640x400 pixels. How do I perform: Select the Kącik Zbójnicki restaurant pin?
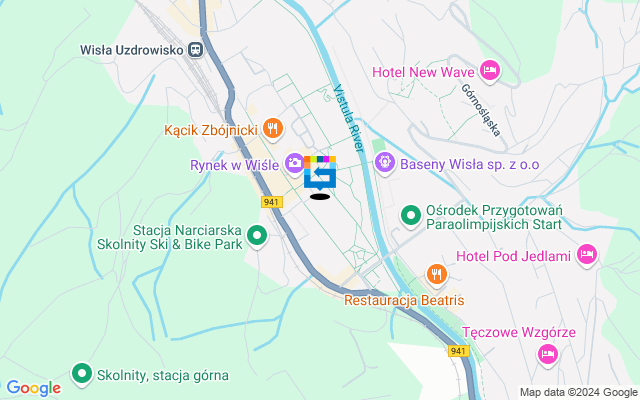[x=275, y=129]
